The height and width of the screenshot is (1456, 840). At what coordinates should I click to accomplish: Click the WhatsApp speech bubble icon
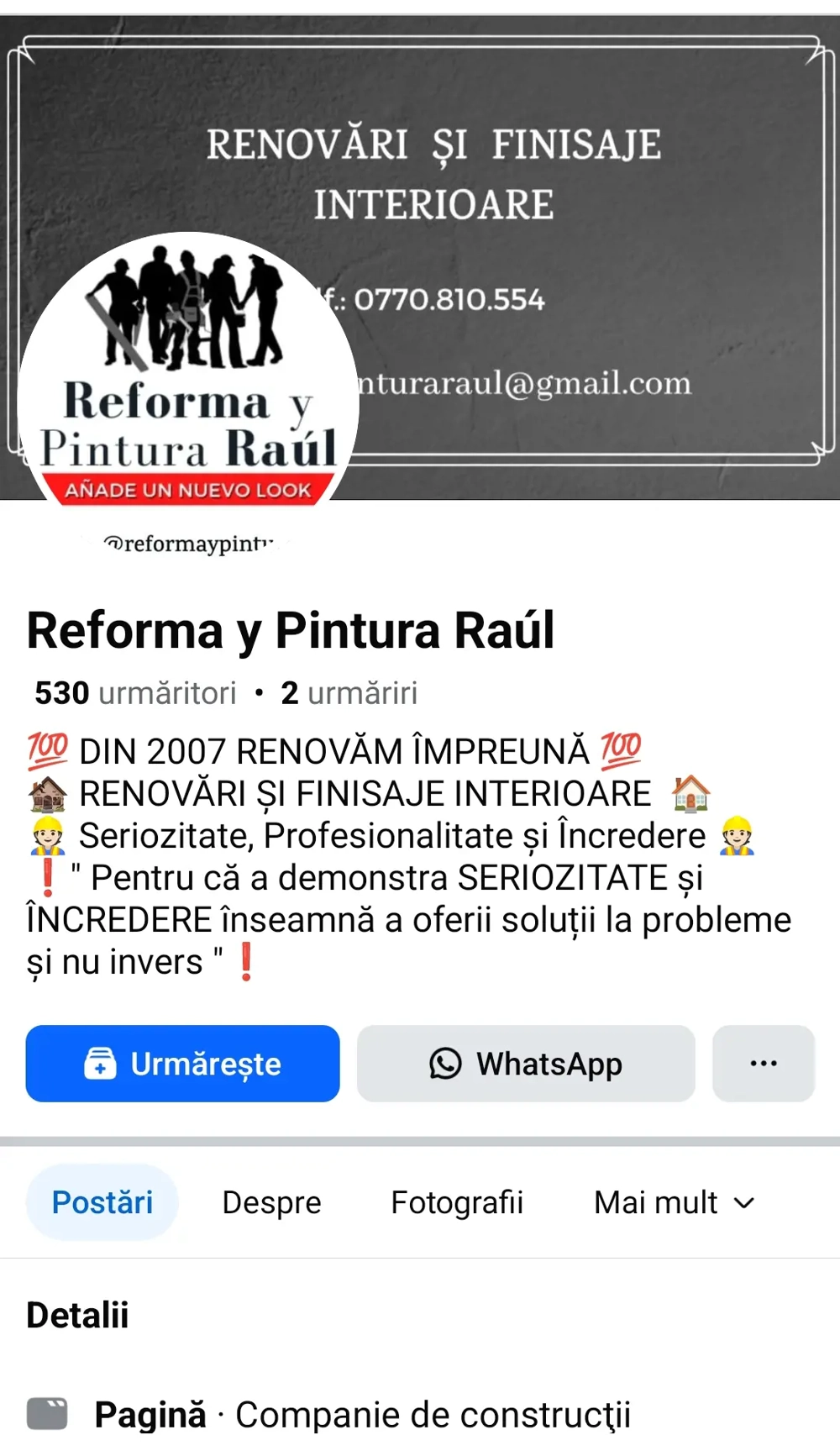coord(446,1064)
